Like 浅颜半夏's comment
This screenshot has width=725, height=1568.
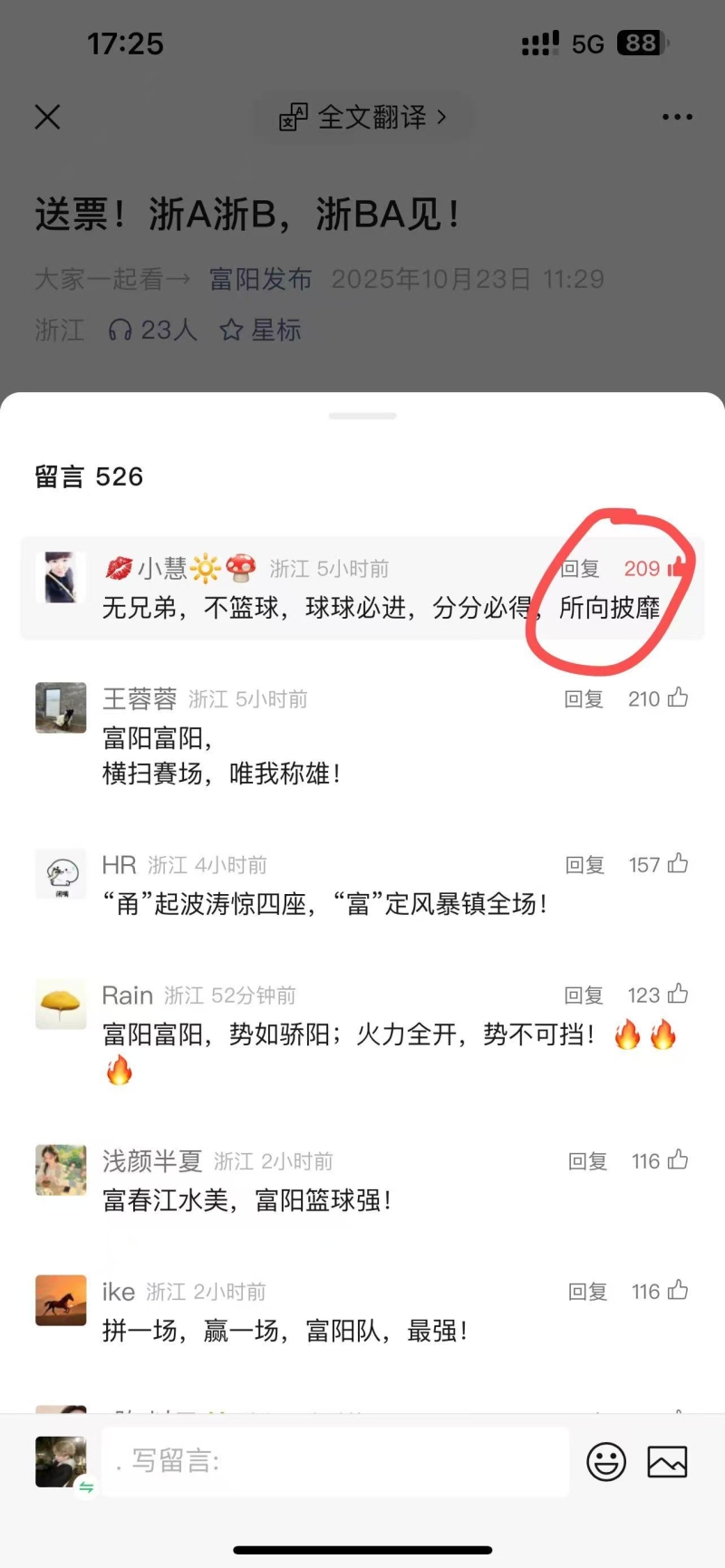click(678, 1160)
